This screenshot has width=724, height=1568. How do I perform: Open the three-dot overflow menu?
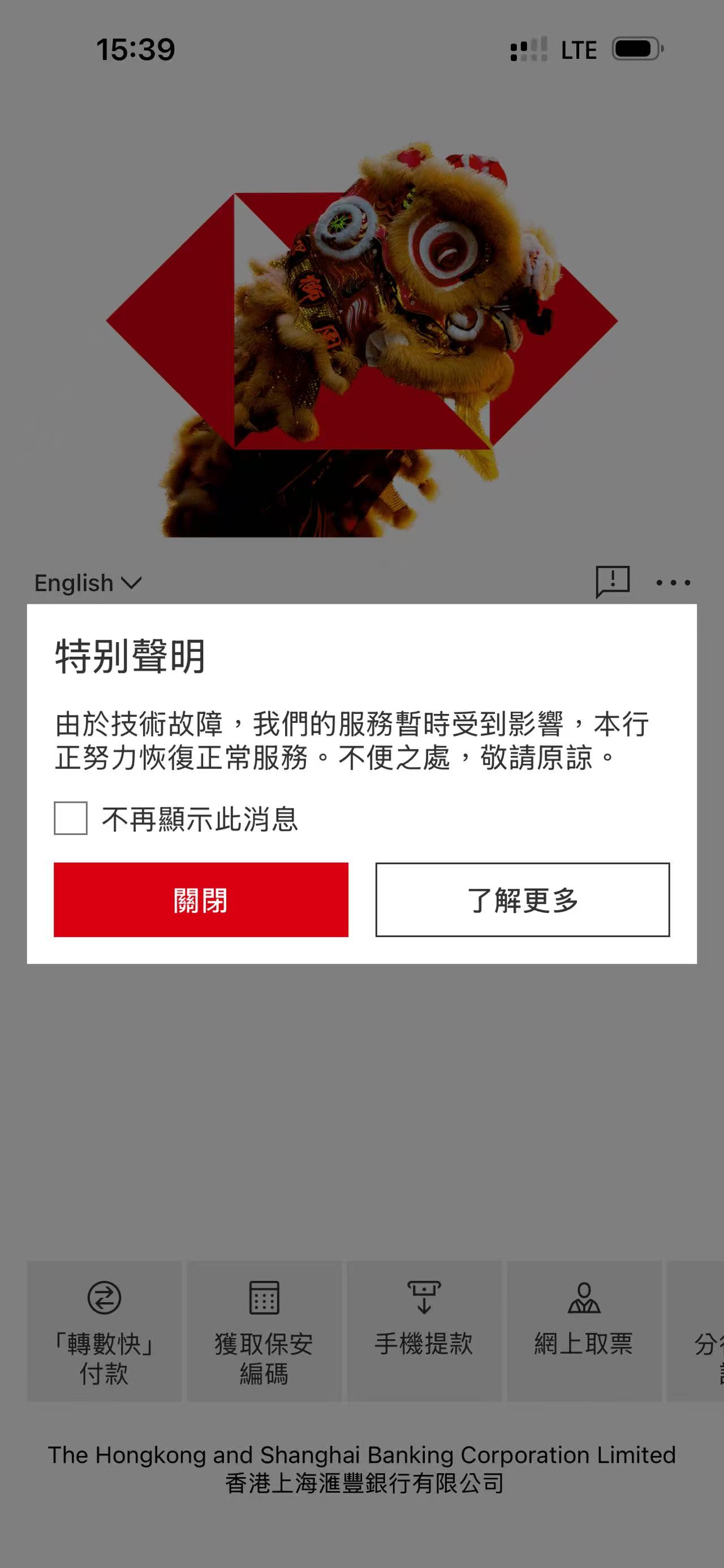673,583
